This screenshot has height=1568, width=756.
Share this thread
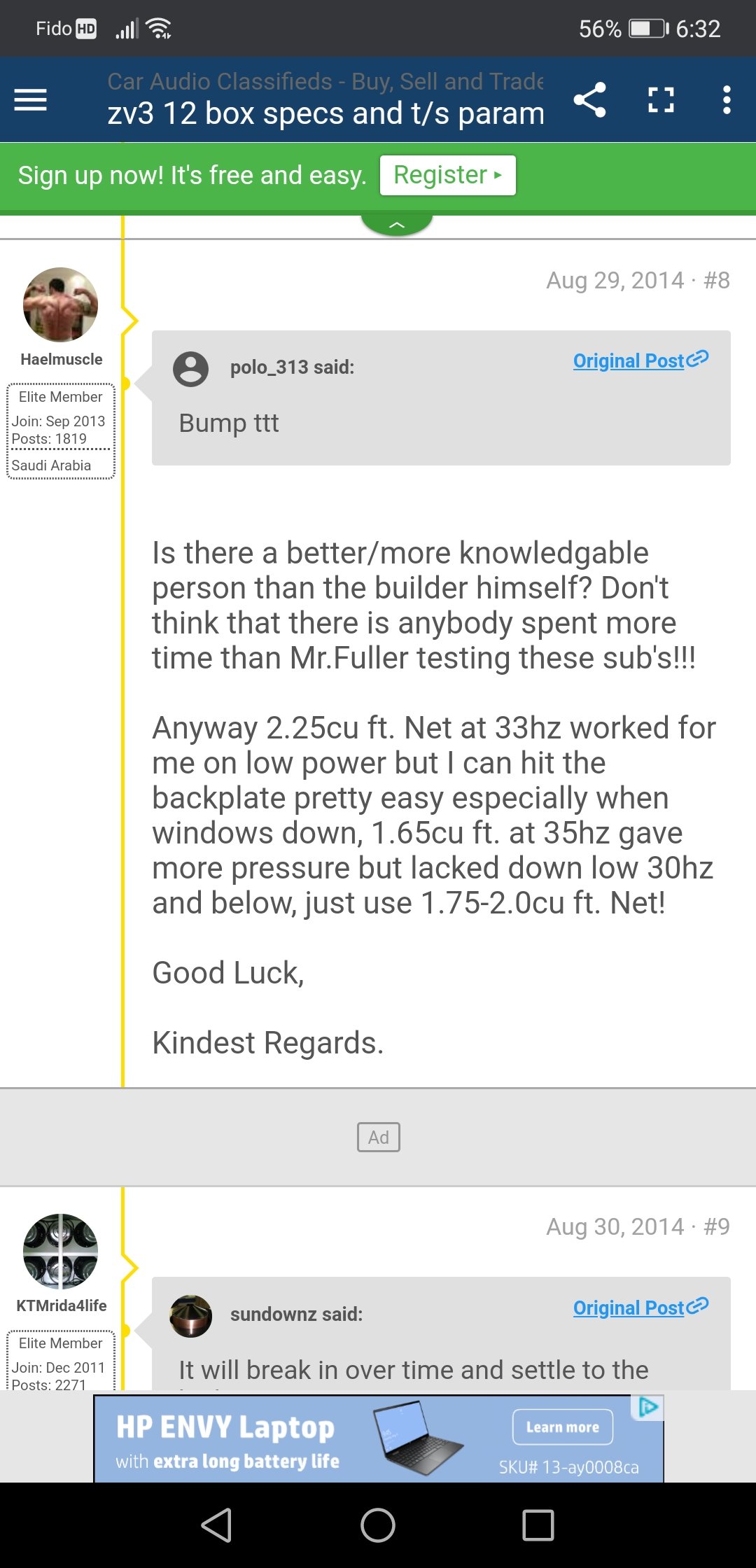coord(589,100)
